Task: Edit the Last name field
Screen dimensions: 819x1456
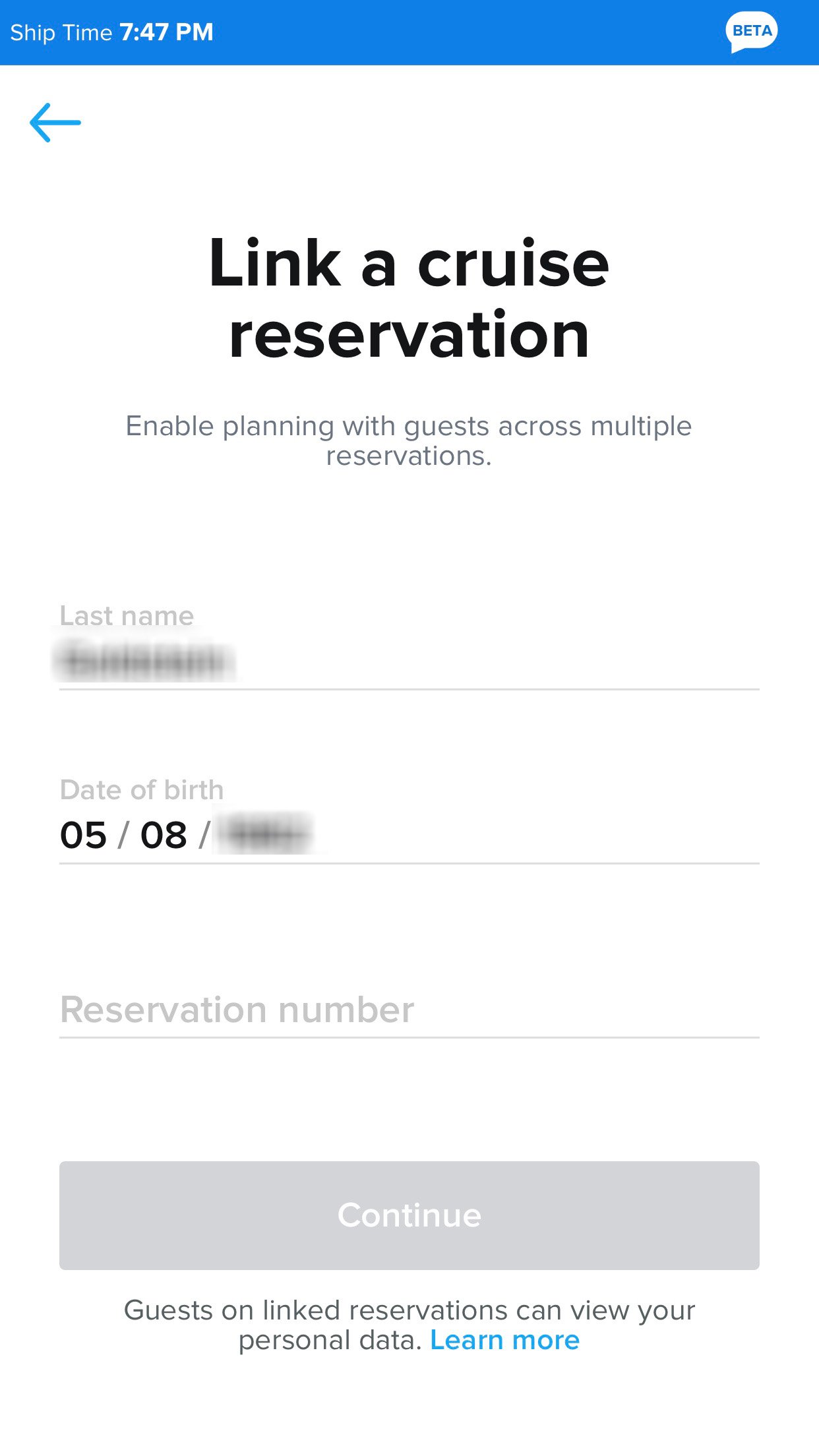Action: click(409, 646)
